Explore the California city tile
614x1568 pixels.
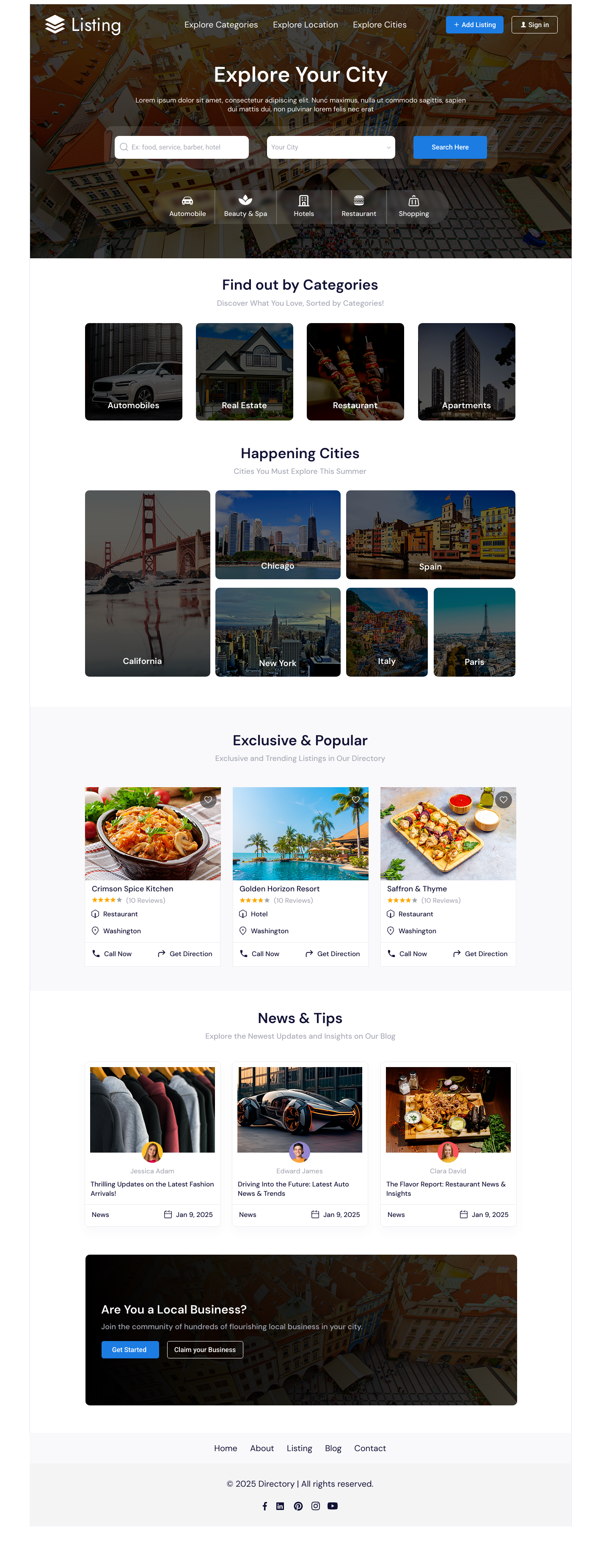point(147,583)
